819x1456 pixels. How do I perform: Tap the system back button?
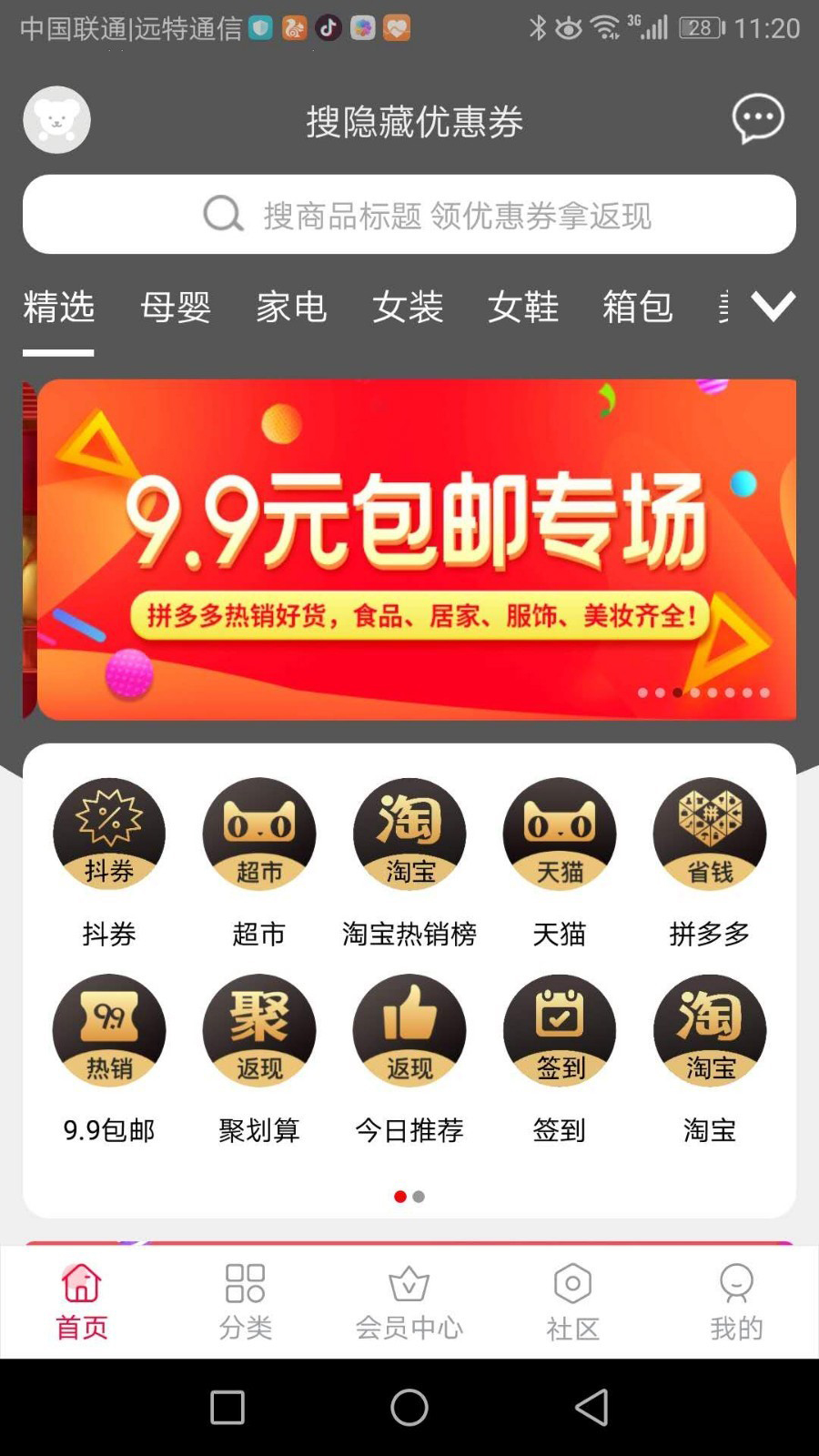(x=591, y=1407)
